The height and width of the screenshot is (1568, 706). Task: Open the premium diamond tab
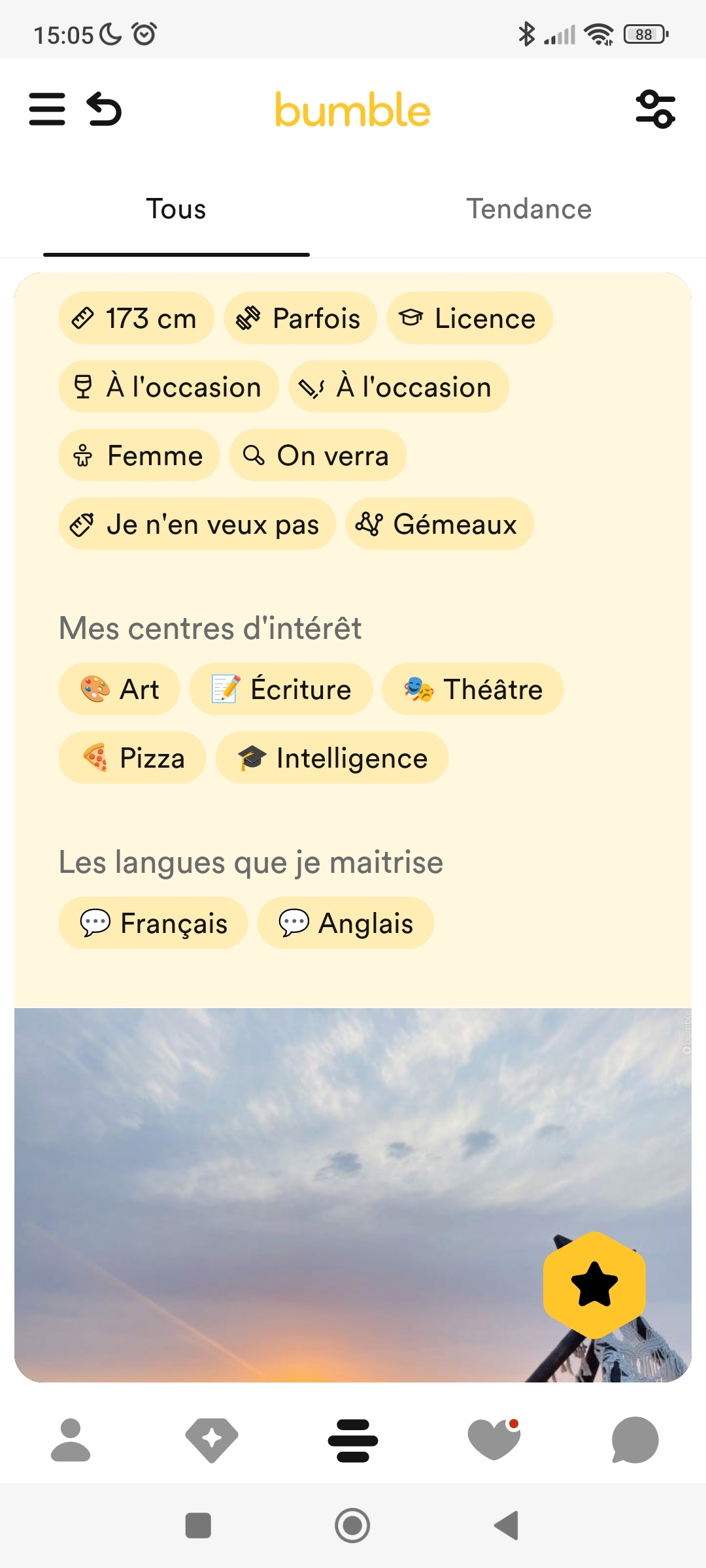click(x=212, y=1440)
